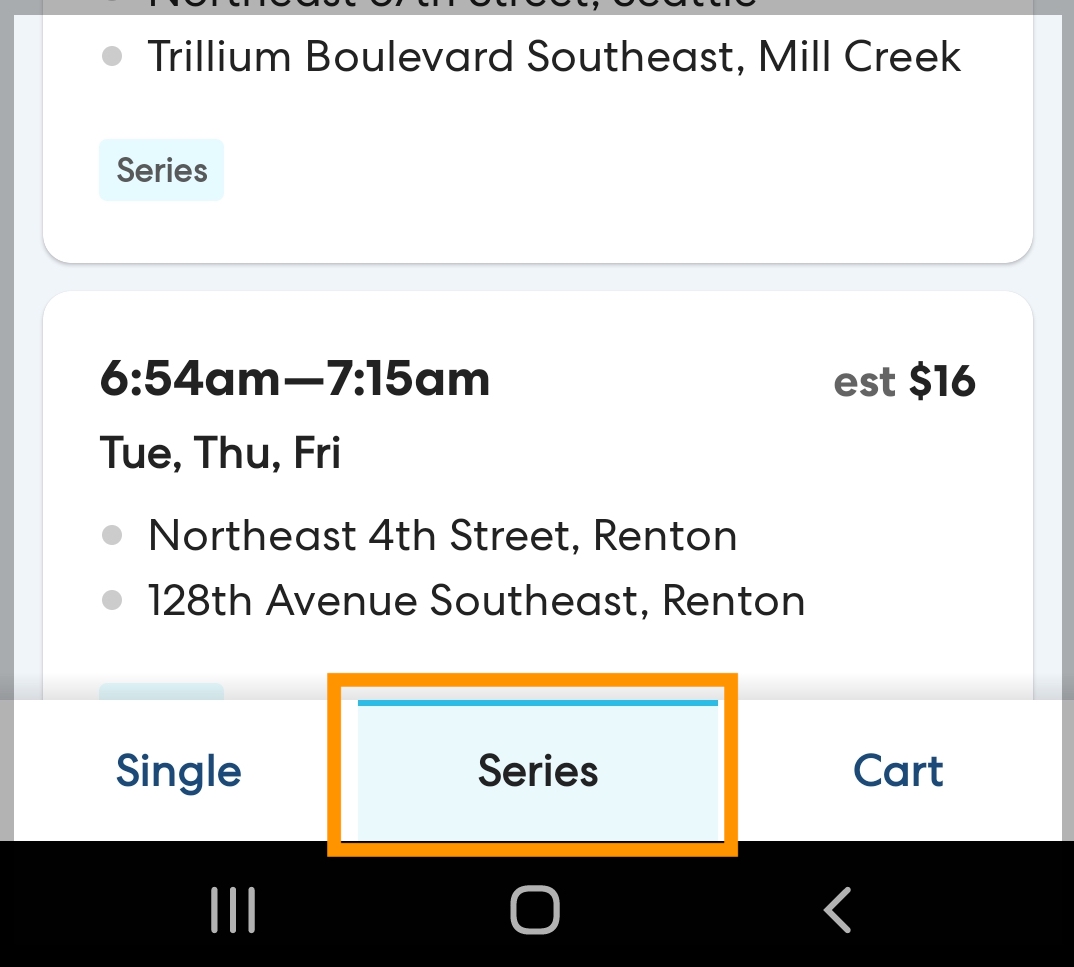Select the Series tab
Screen dimensions: 1074x967
[538, 771]
